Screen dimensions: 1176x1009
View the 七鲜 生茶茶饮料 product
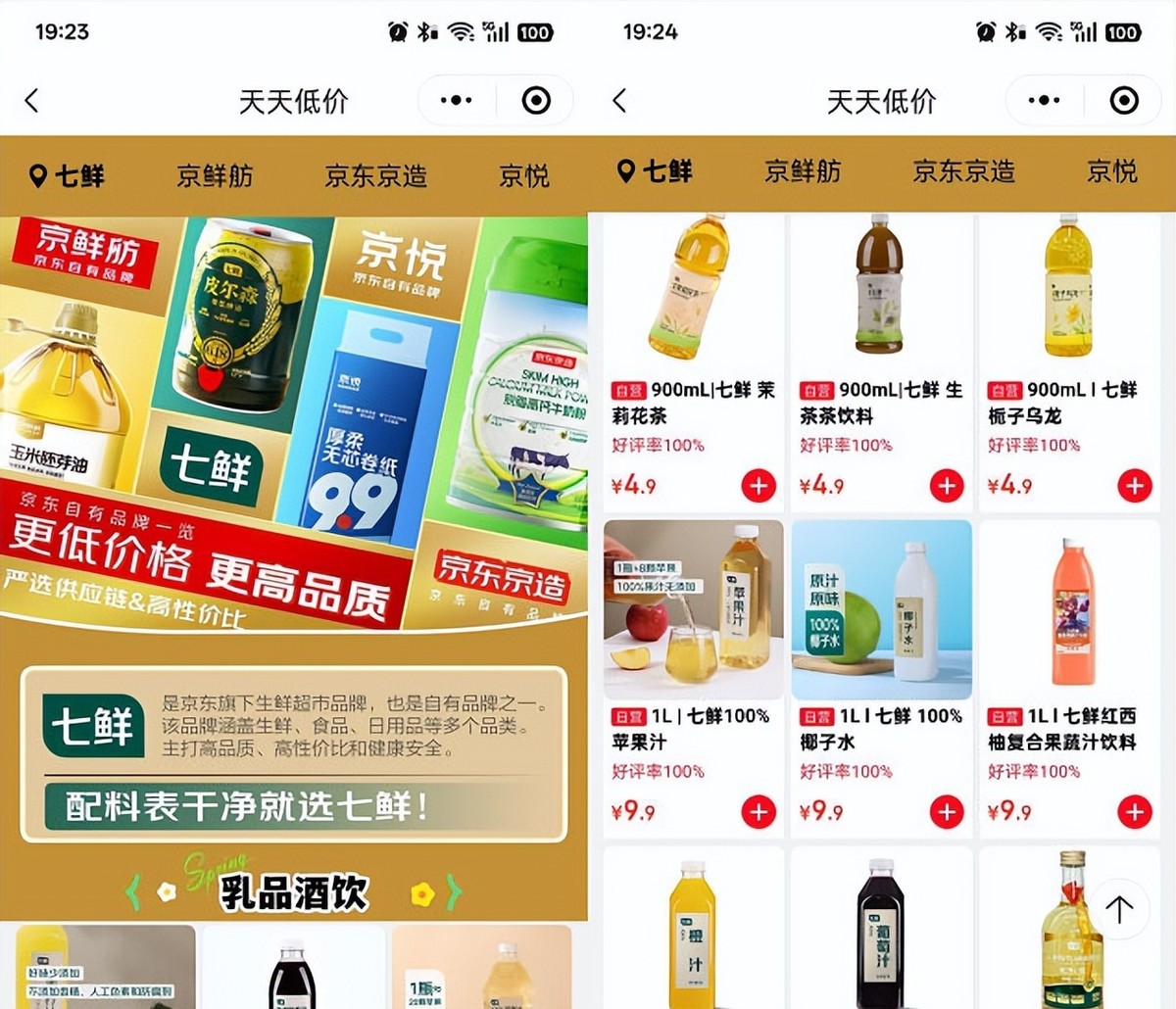point(880,294)
